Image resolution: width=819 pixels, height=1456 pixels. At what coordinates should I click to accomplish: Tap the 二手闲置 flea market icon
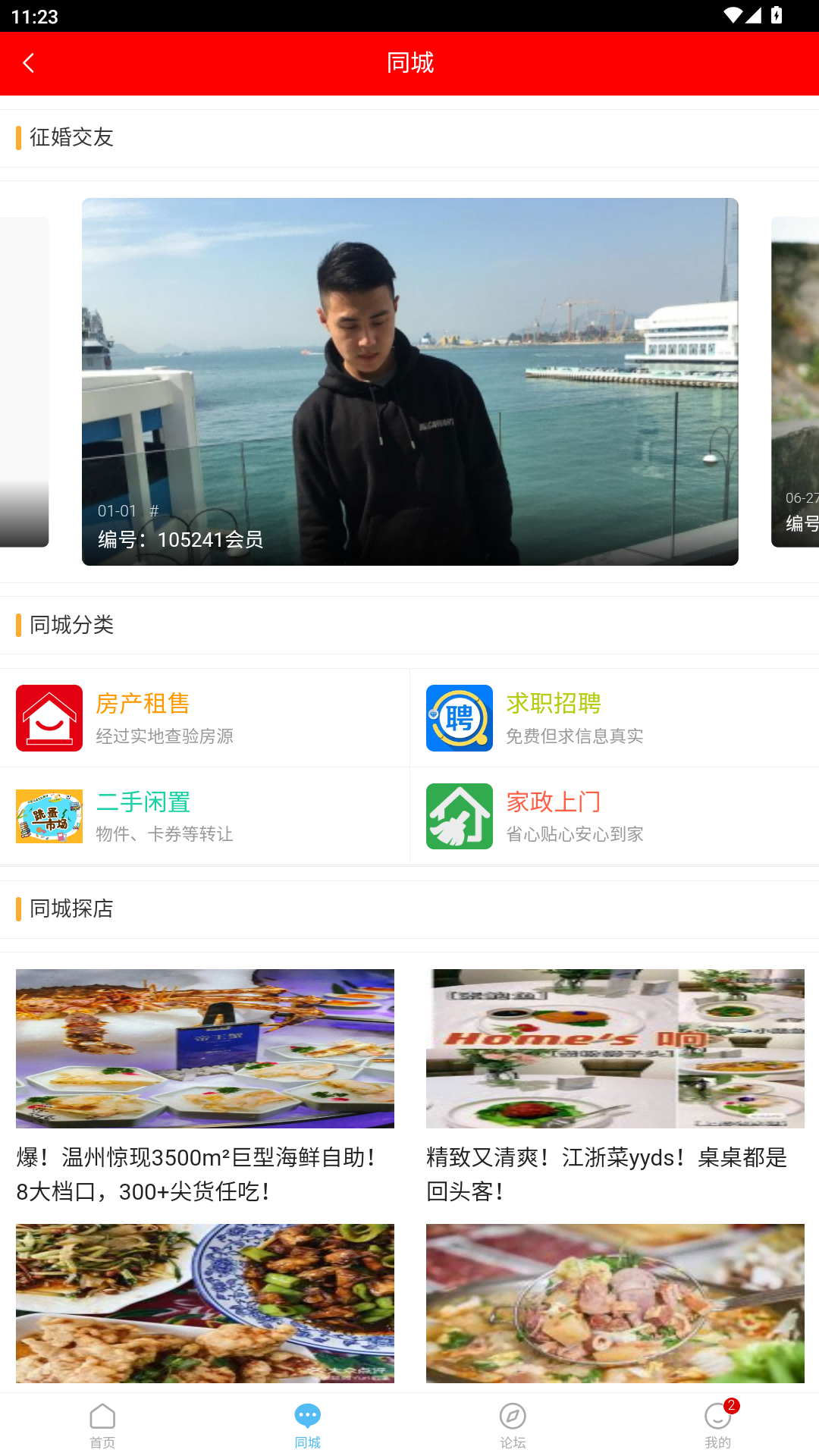[49, 816]
